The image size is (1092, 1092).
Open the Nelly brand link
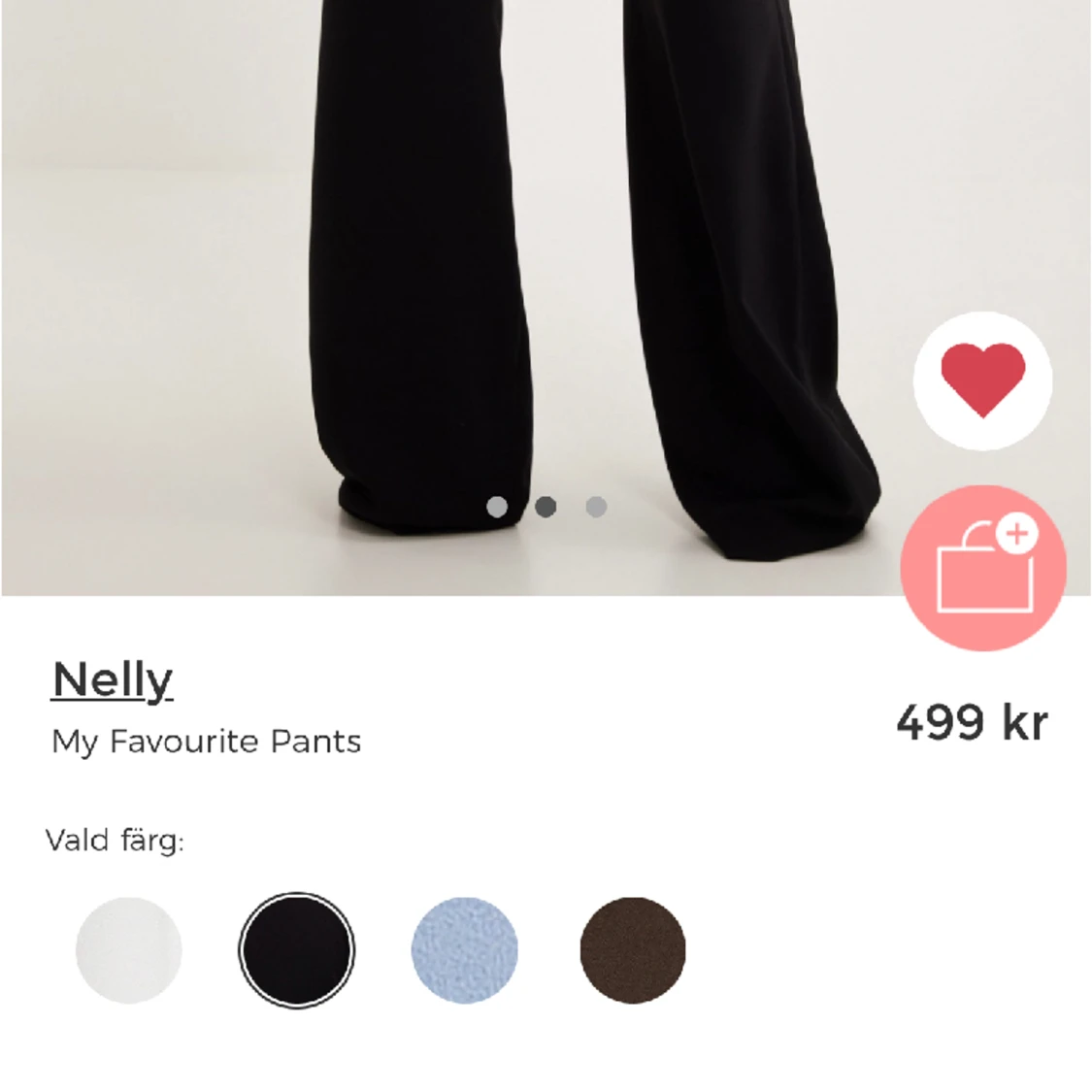click(113, 679)
